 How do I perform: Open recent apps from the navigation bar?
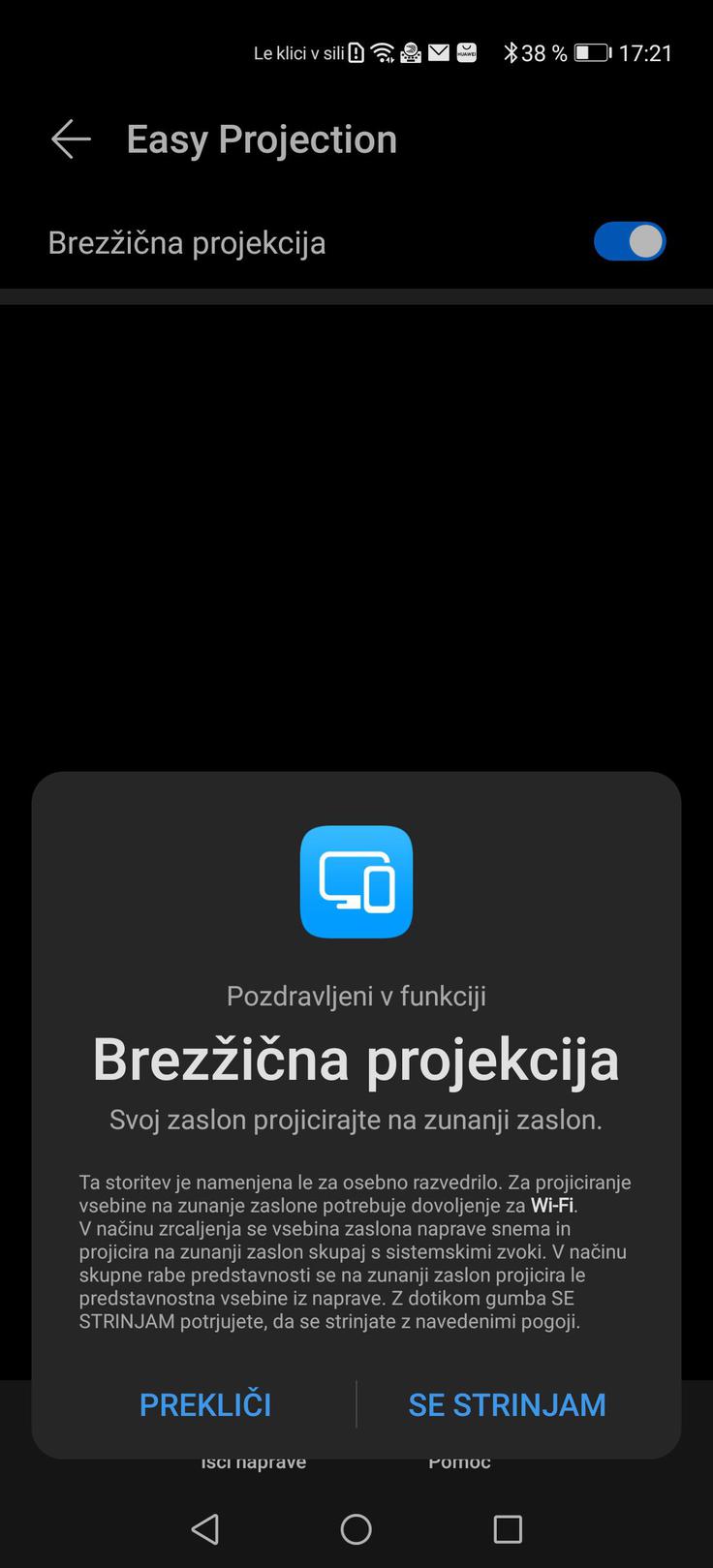(x=507, y=1528)
